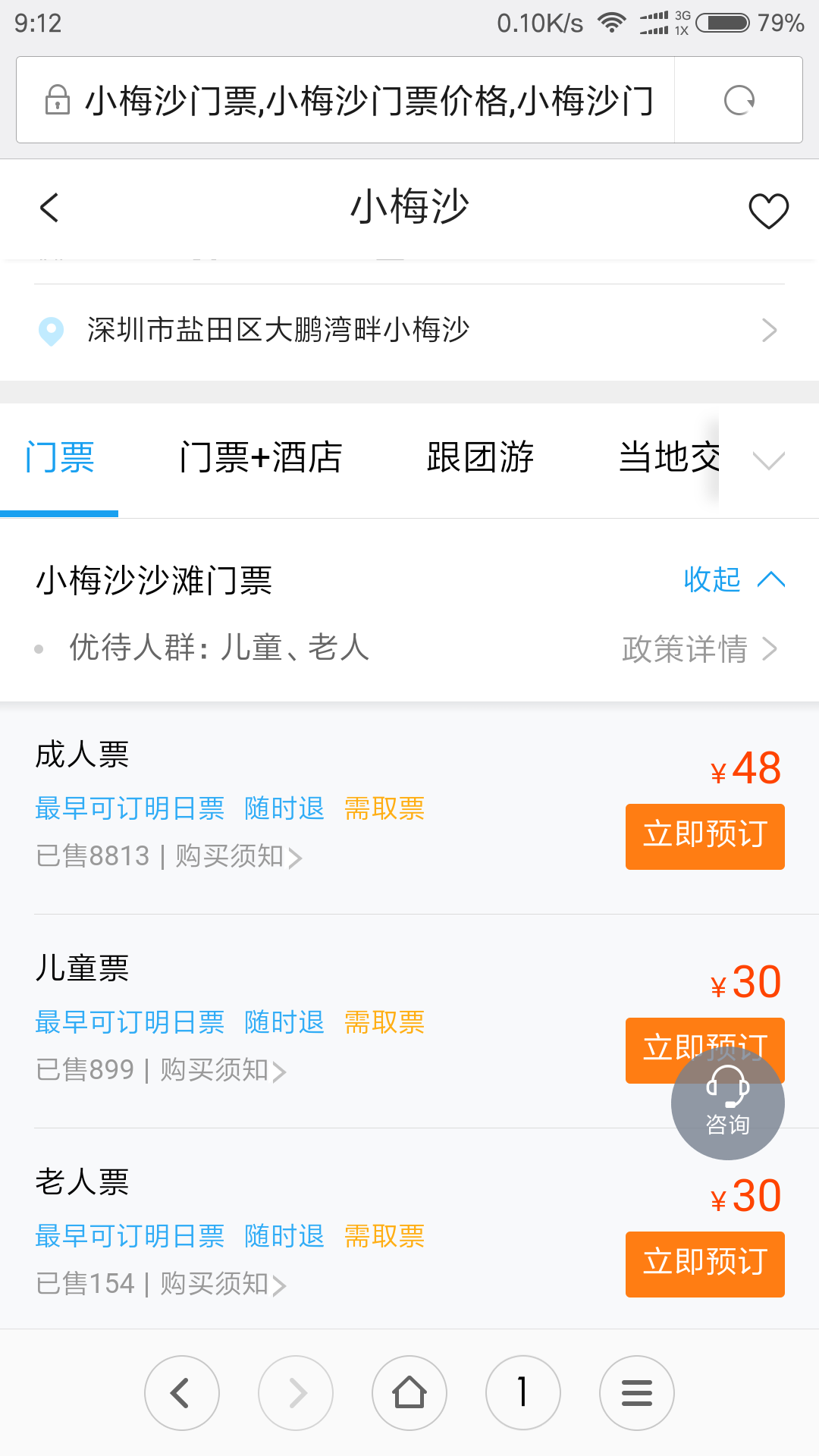The height and width of the screenshot is (1456, 819).
Task: Open 购买须知 for 儿童票
Action: tap(223, 1071)
